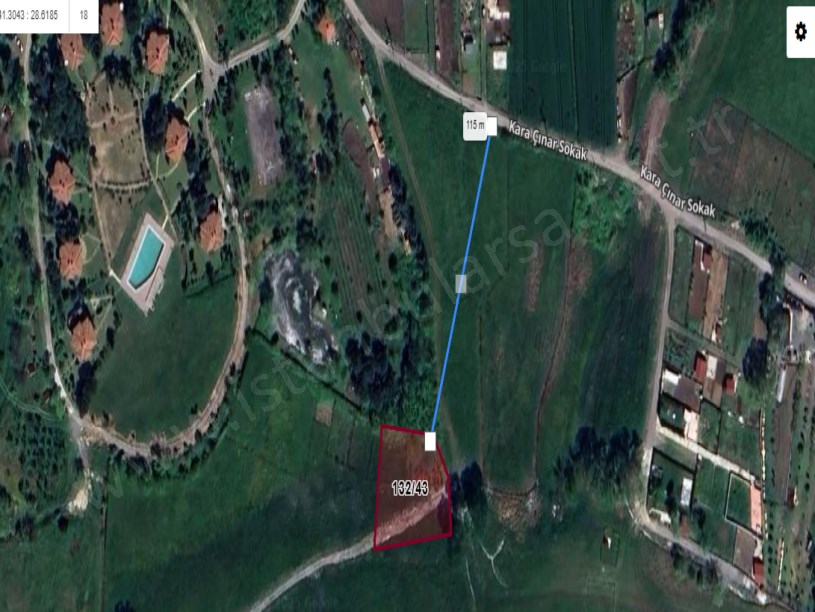
Task: Select the highlighted parcel 132/43
Action: [411, 488]
